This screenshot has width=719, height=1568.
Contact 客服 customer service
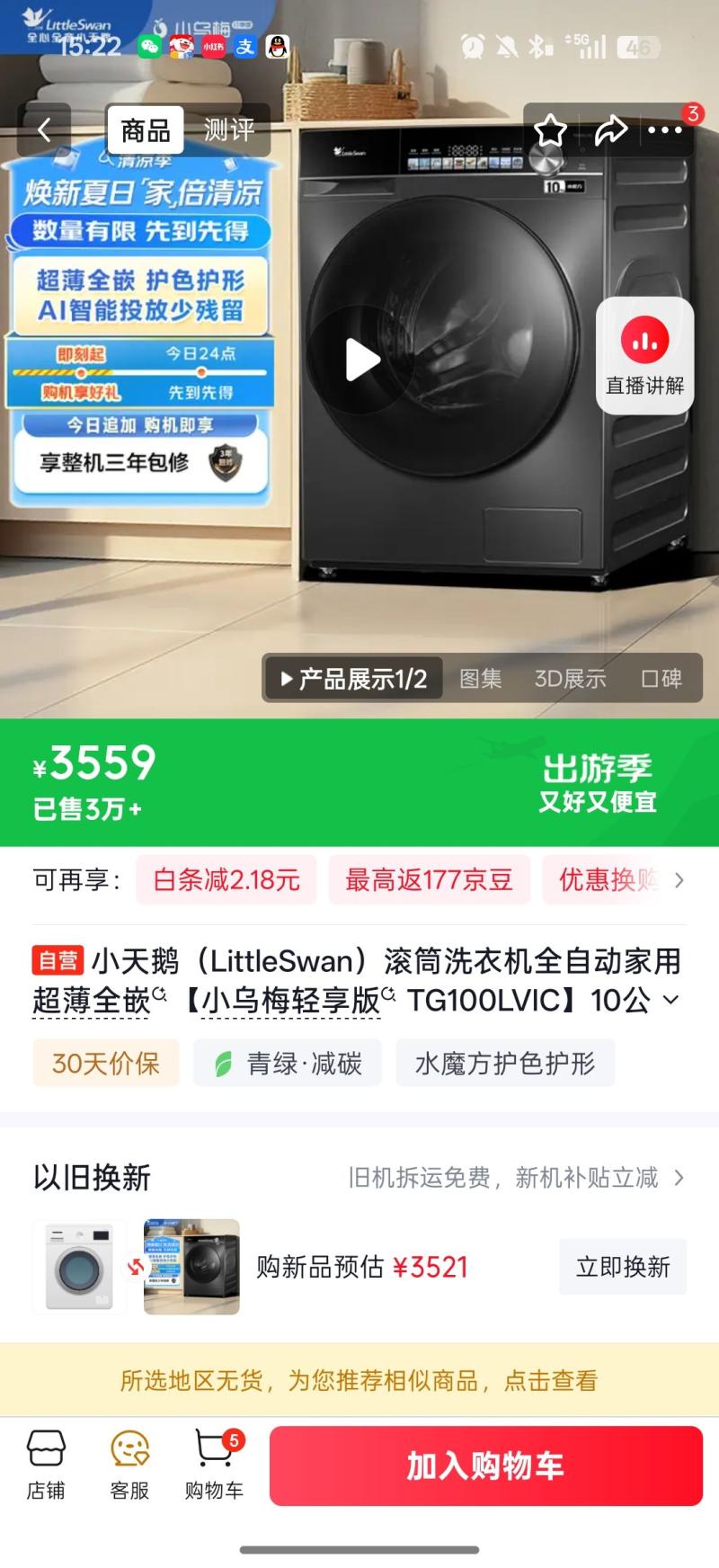click(x=129, y=1465)
